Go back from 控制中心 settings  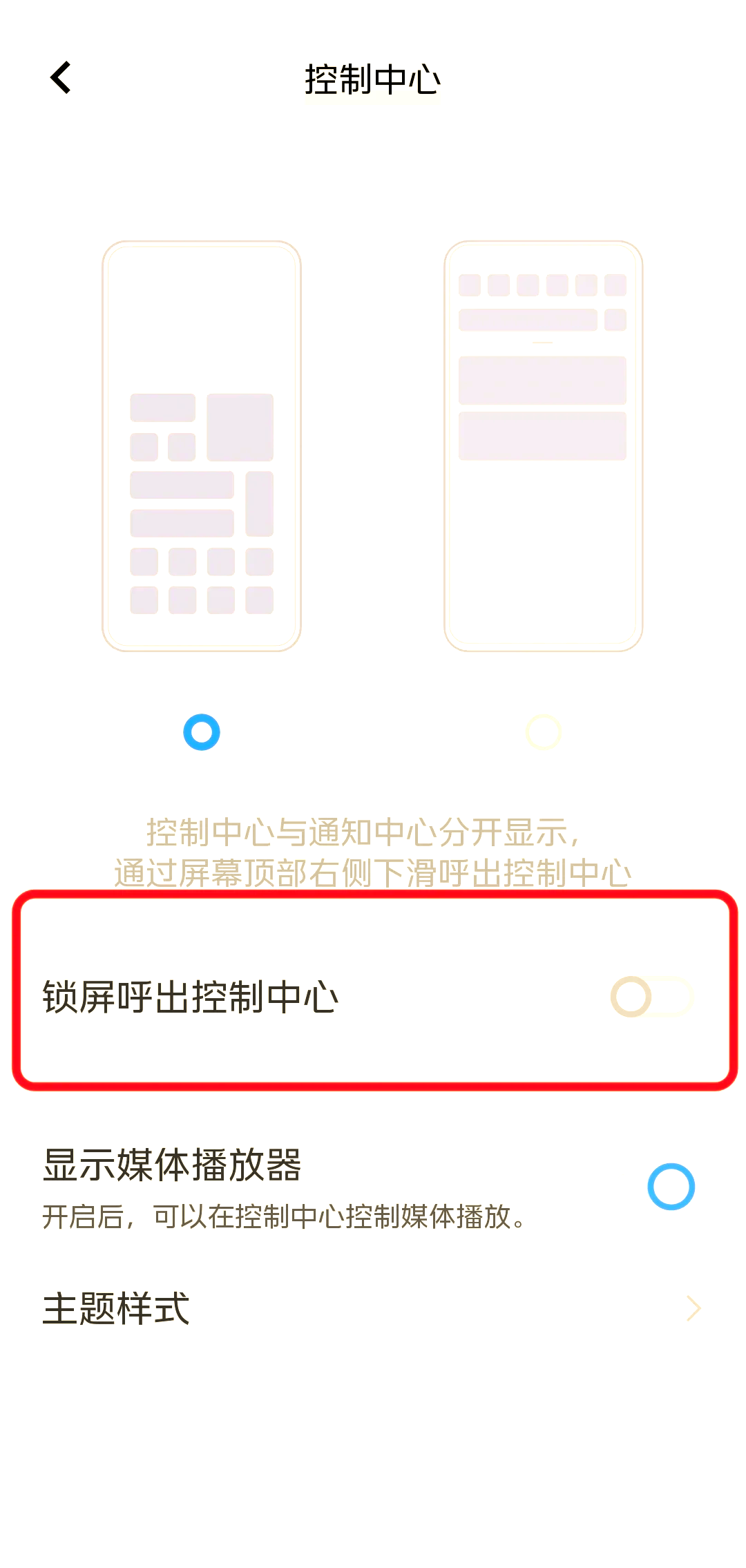(61, 77)
